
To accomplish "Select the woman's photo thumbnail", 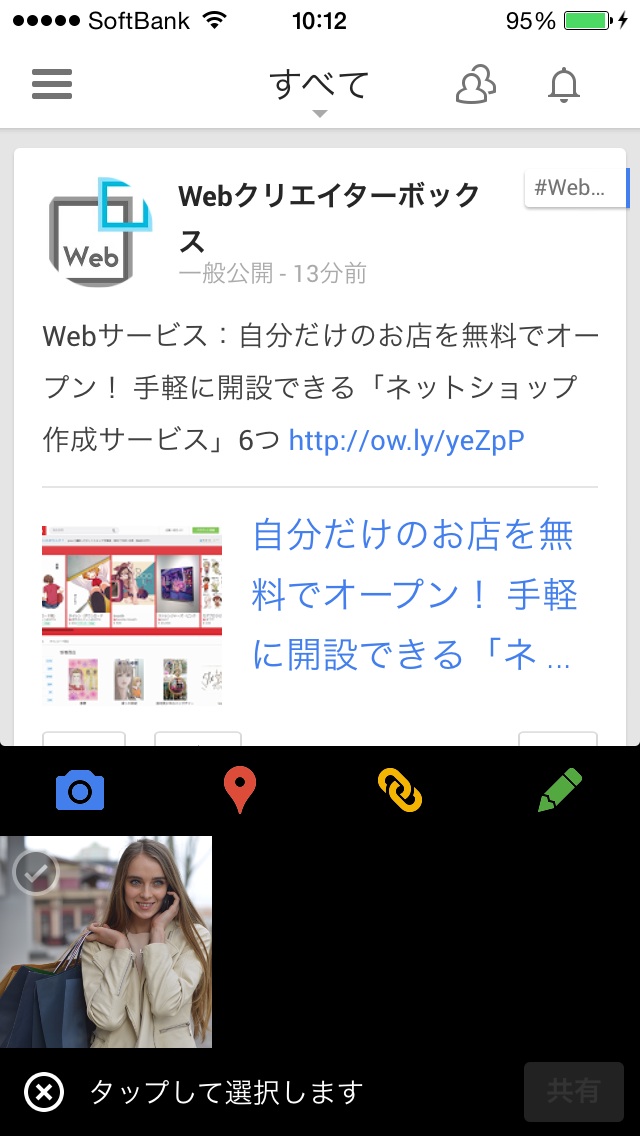I will (106, 942).
